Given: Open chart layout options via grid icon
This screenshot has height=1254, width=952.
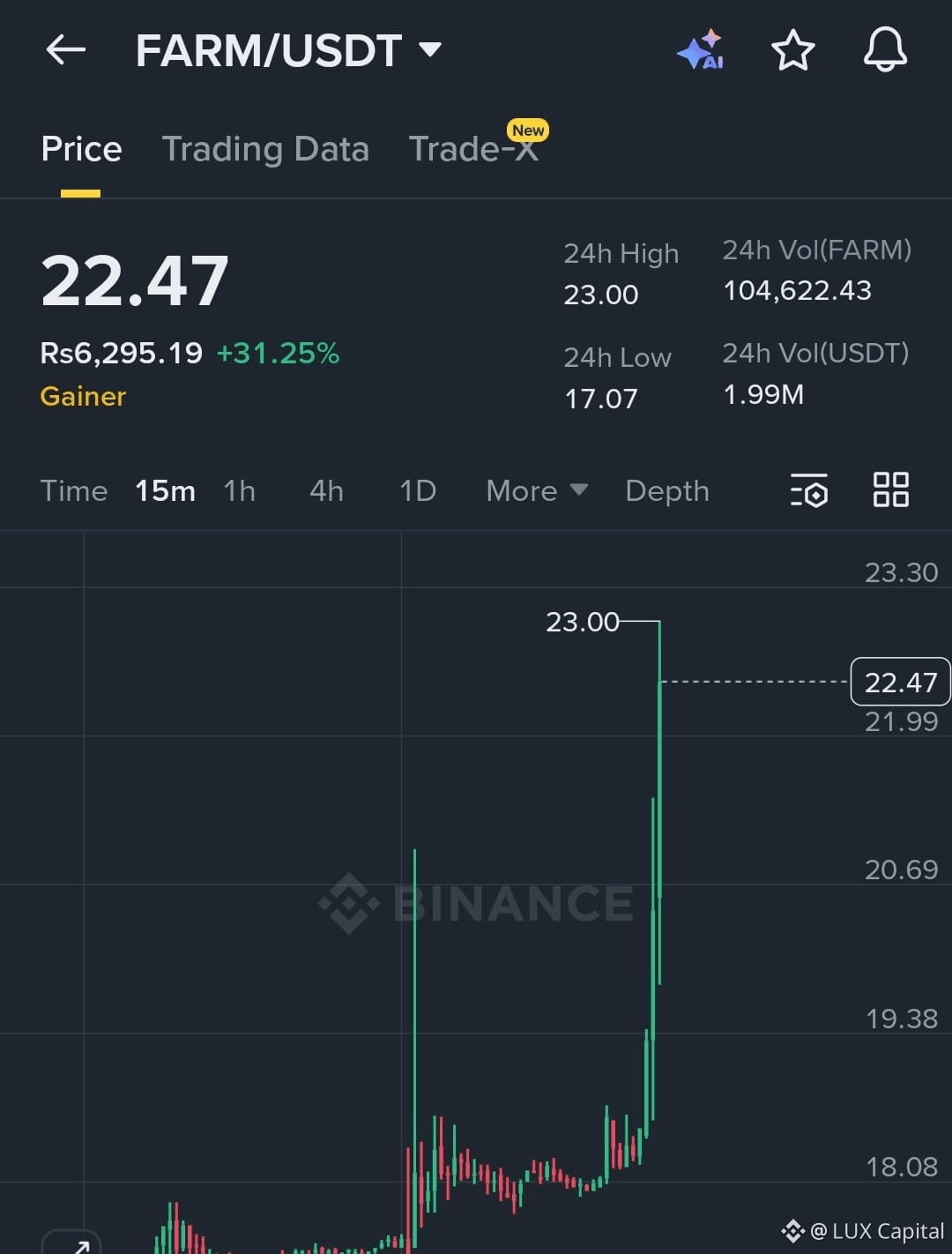Looking at the screenshot, I should pyautogui.click(x=890, y=491).
